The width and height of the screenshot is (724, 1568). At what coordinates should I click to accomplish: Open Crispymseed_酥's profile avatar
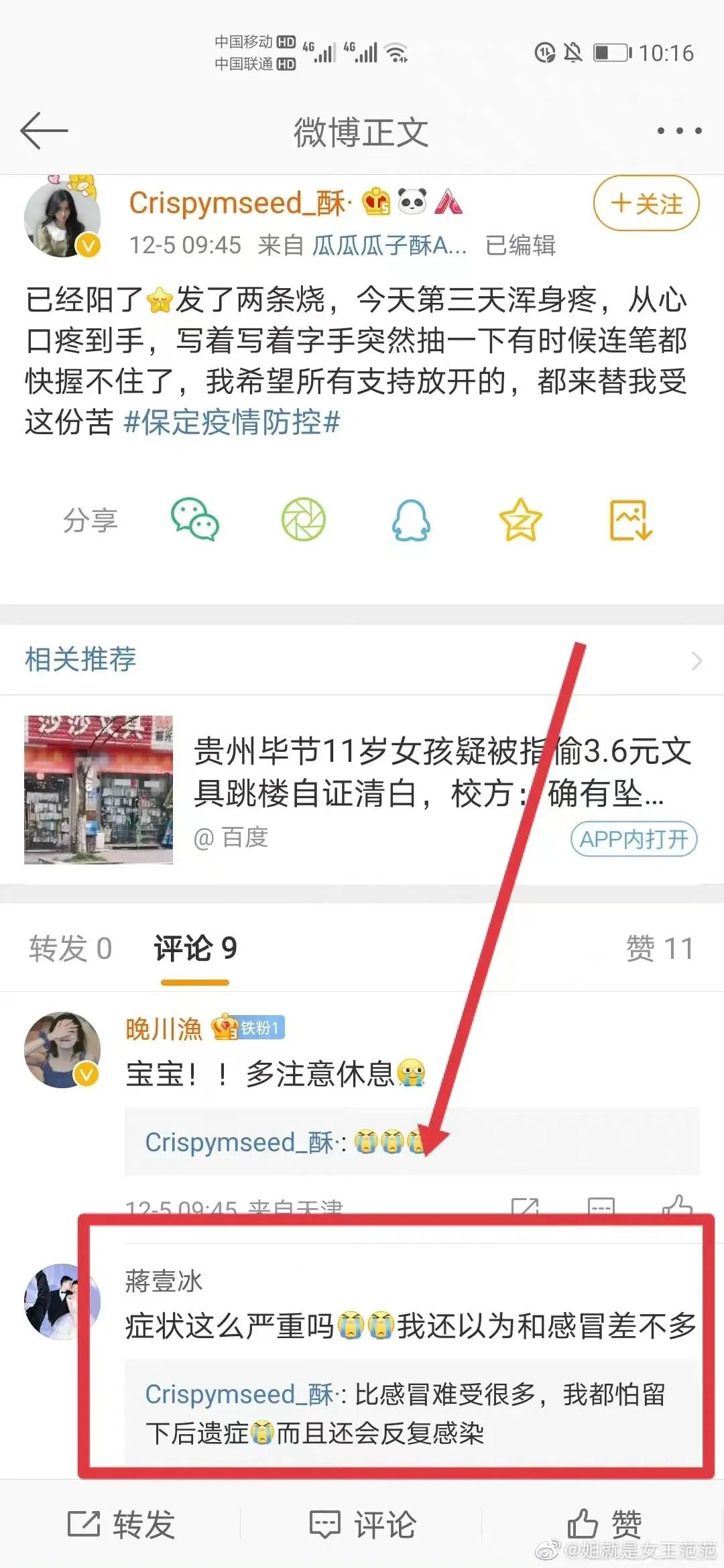62,218
